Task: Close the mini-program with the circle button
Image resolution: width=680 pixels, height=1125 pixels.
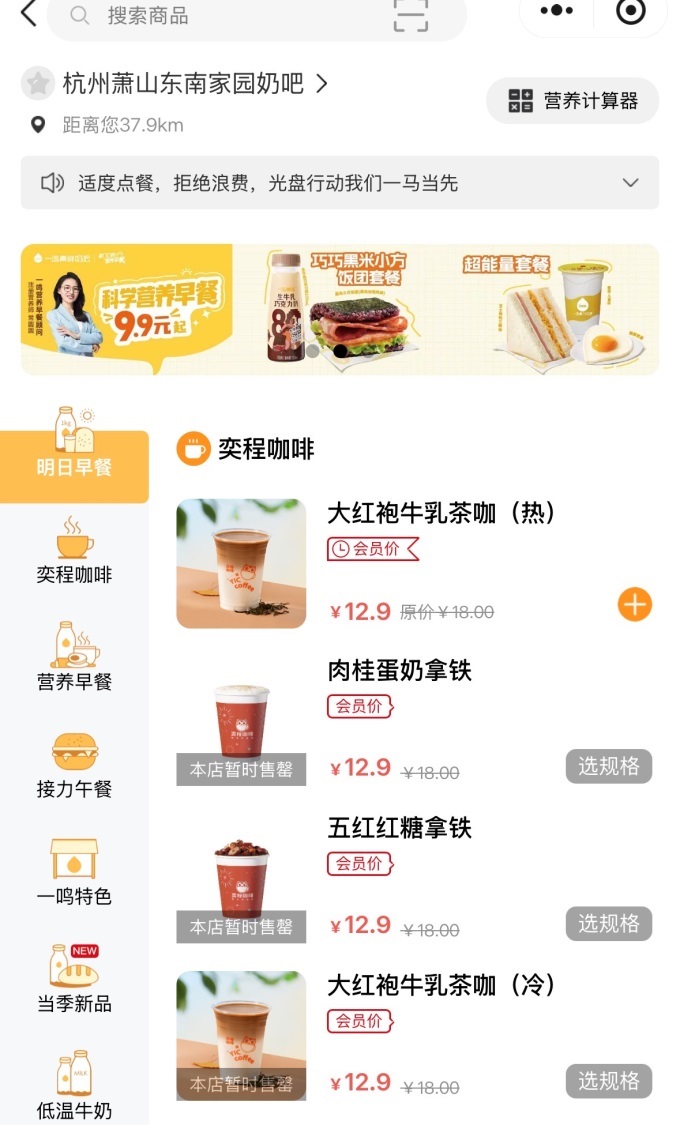Action: pos(630,12)
